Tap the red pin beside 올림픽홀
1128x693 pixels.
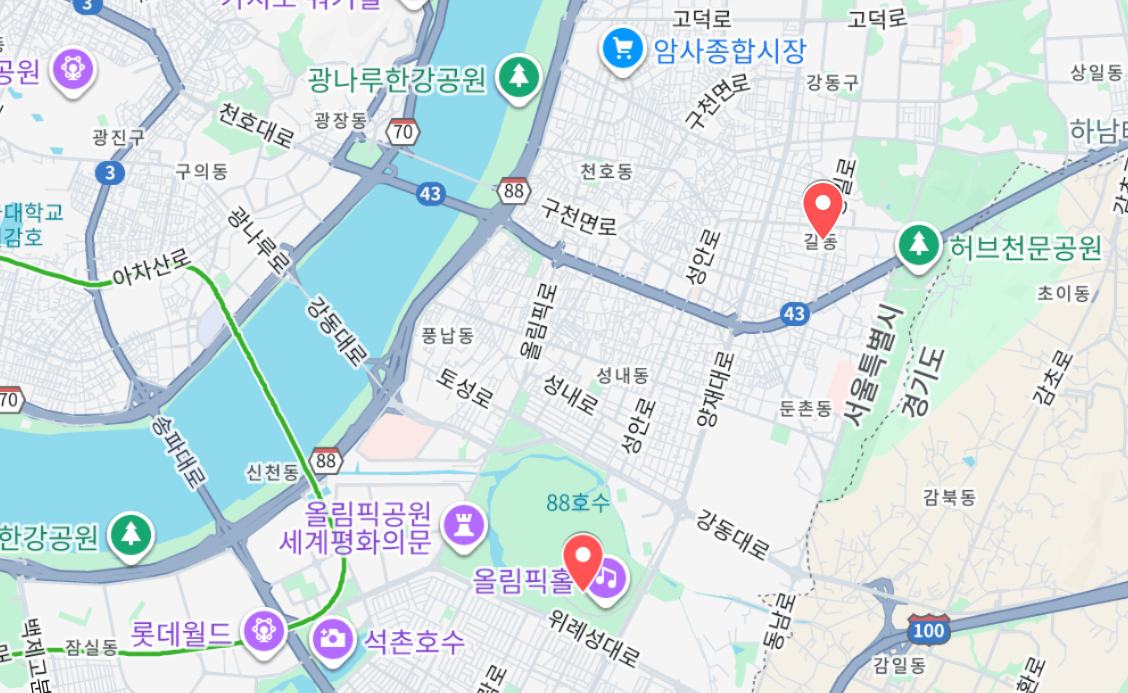point(583,558)
